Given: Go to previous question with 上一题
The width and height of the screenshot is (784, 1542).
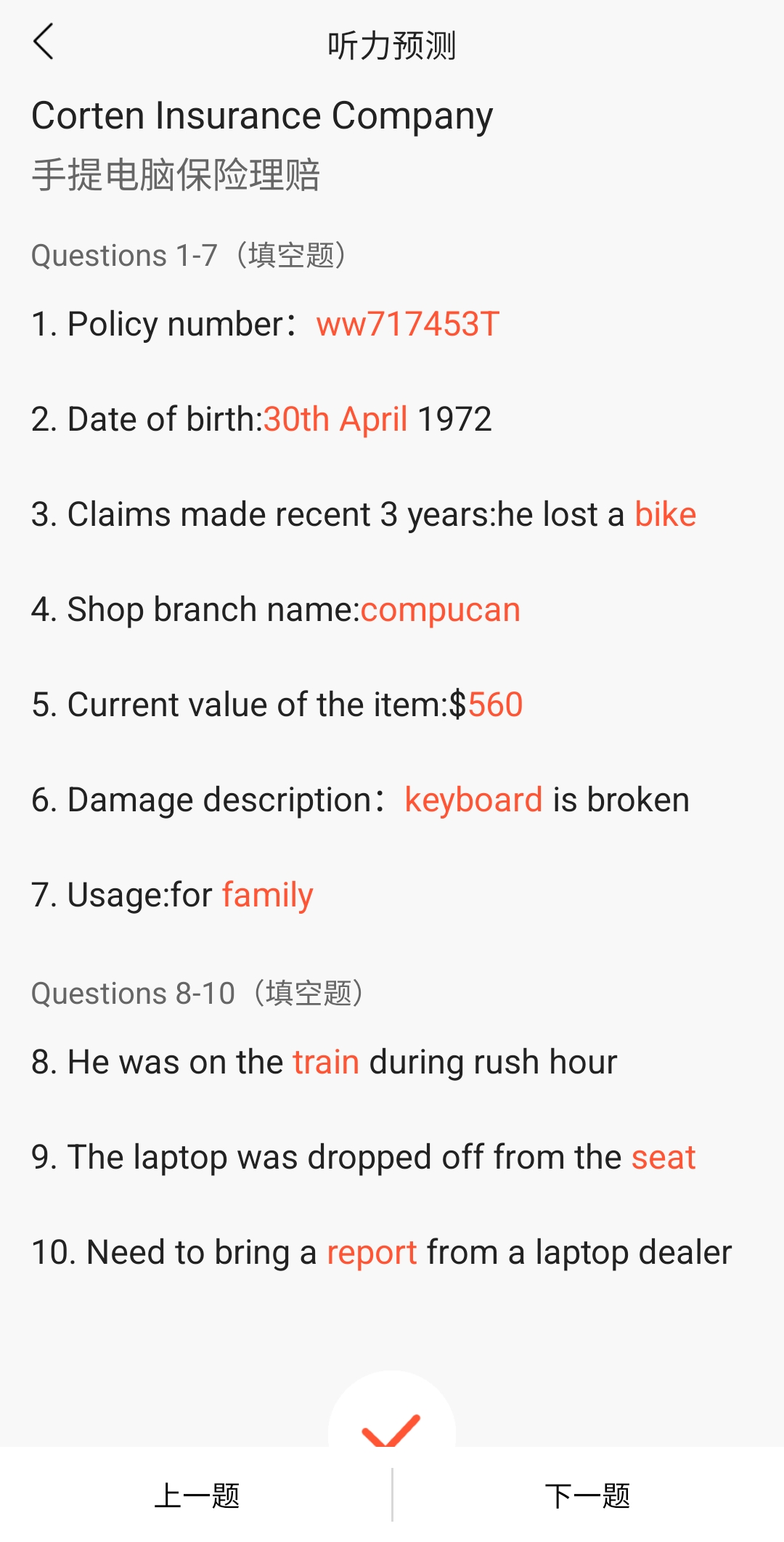Looking at the screenshot, I should (x=196, y=1495).
